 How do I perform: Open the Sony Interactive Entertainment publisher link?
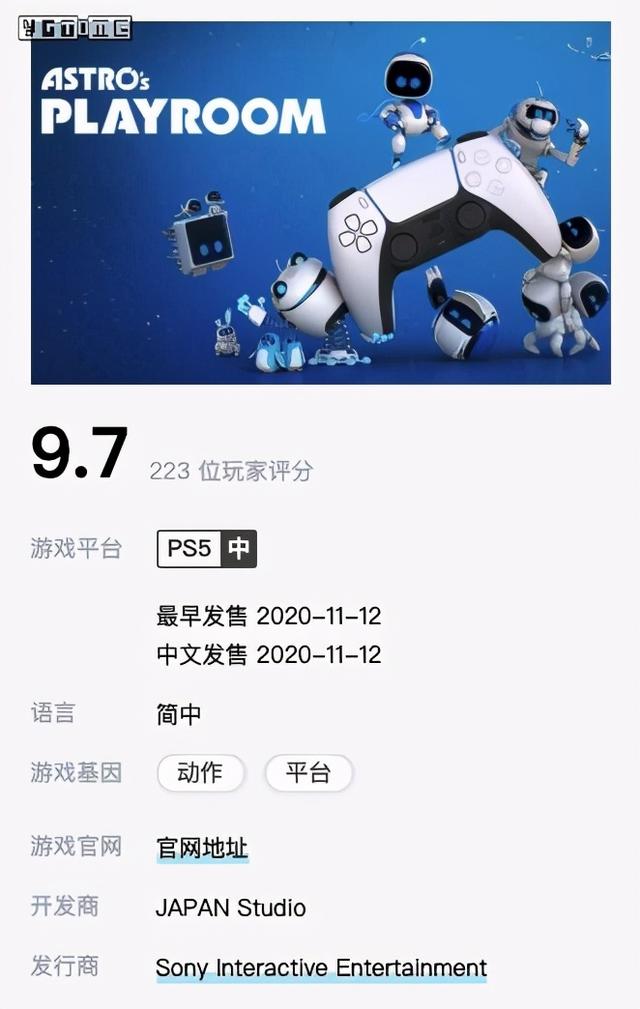[x=321, y=967]
